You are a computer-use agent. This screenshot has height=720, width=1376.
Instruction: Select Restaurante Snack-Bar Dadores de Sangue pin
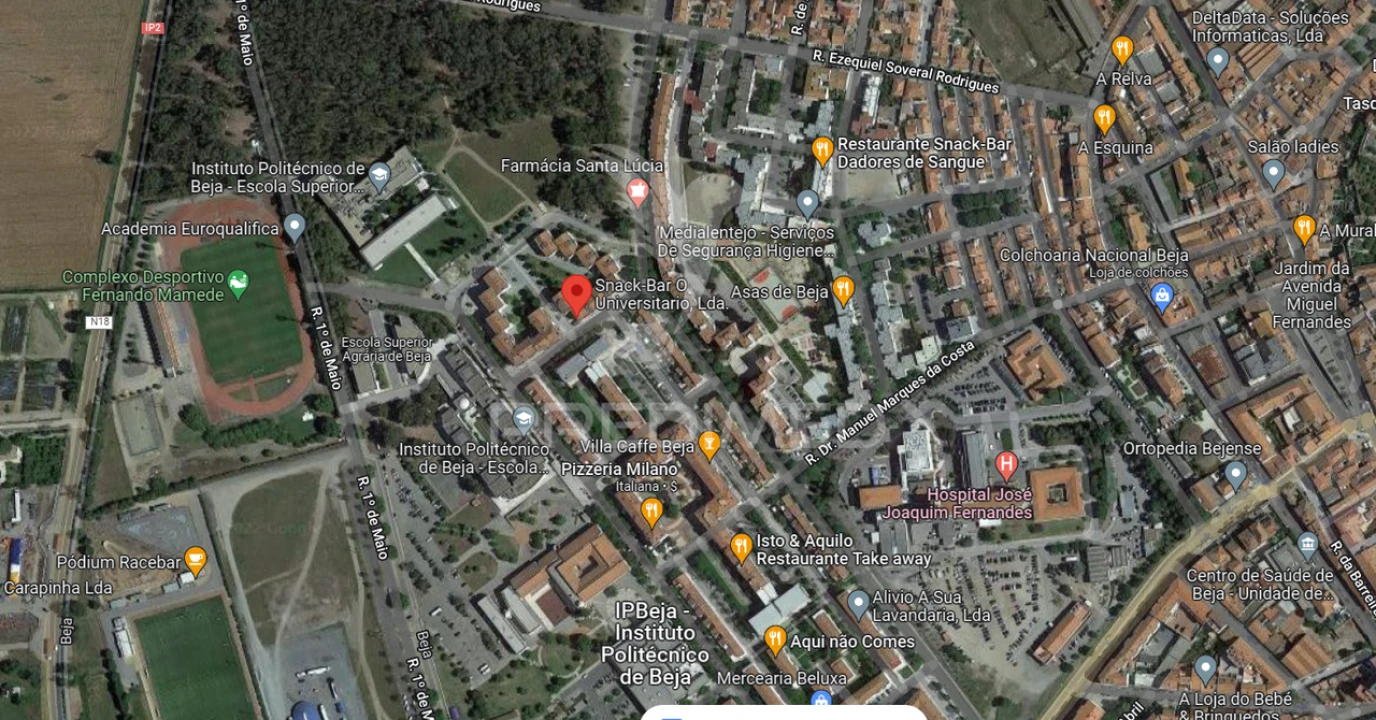pyautogui.click(x=822, y=150)
